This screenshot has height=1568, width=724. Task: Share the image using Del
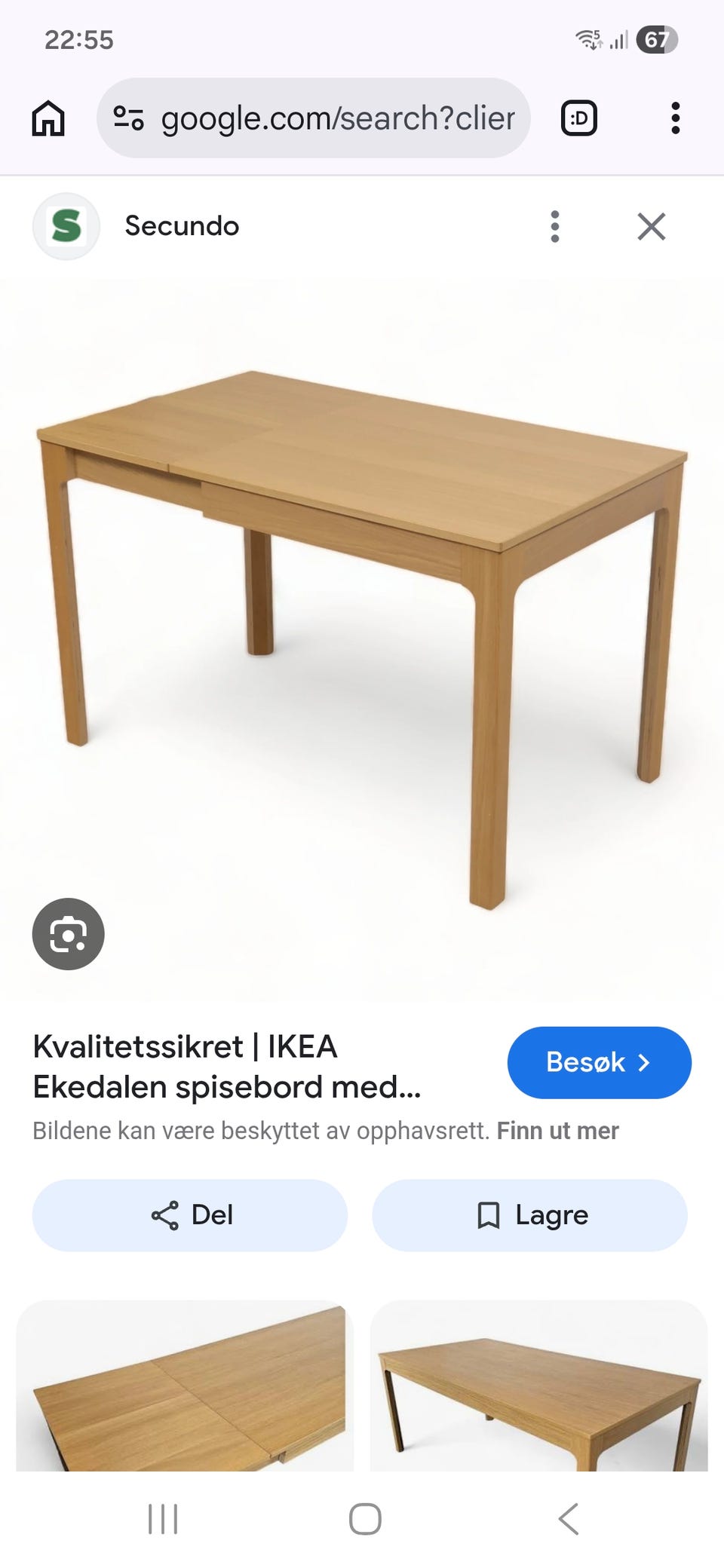tap(189, 1214)
